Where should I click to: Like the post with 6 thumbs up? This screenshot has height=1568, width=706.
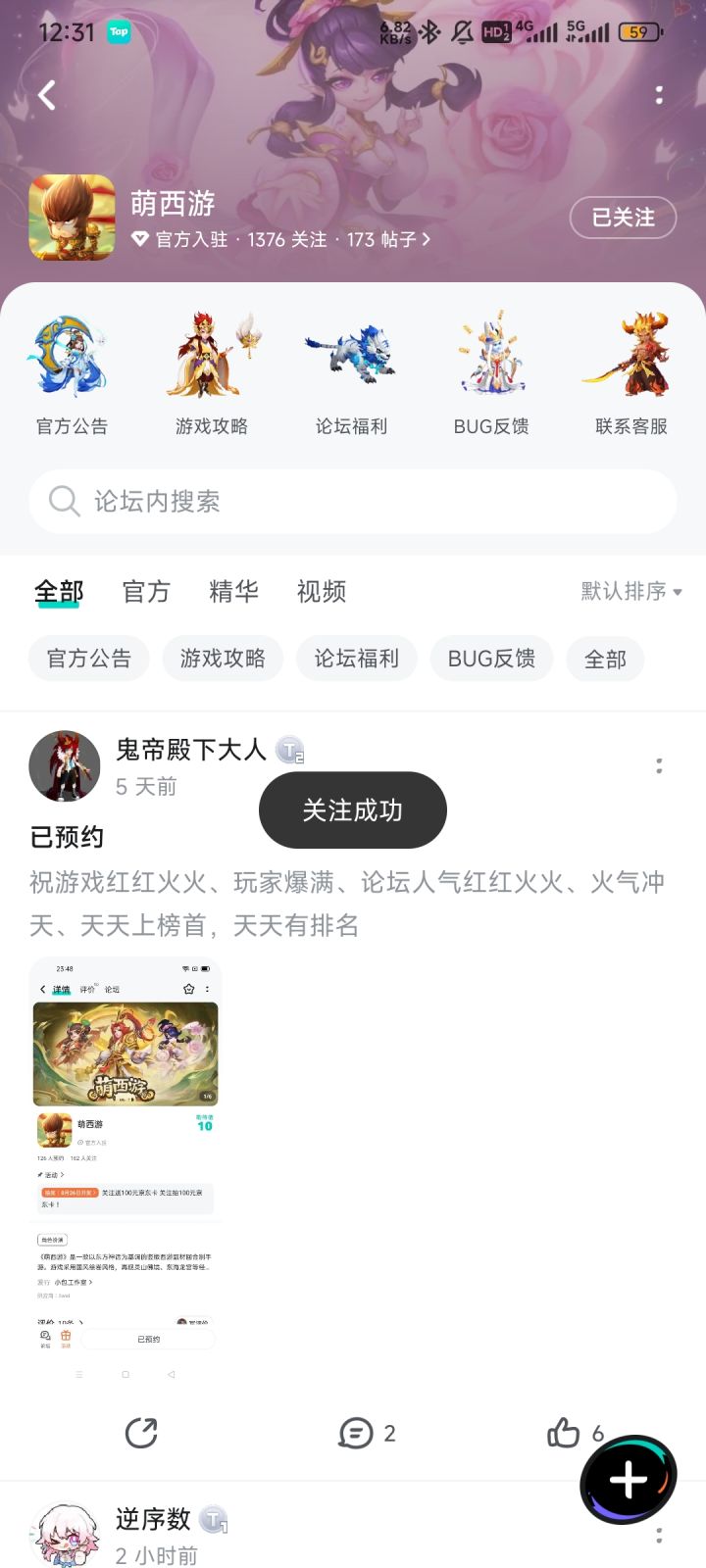pyautogui.click(x=574, y=1433)
